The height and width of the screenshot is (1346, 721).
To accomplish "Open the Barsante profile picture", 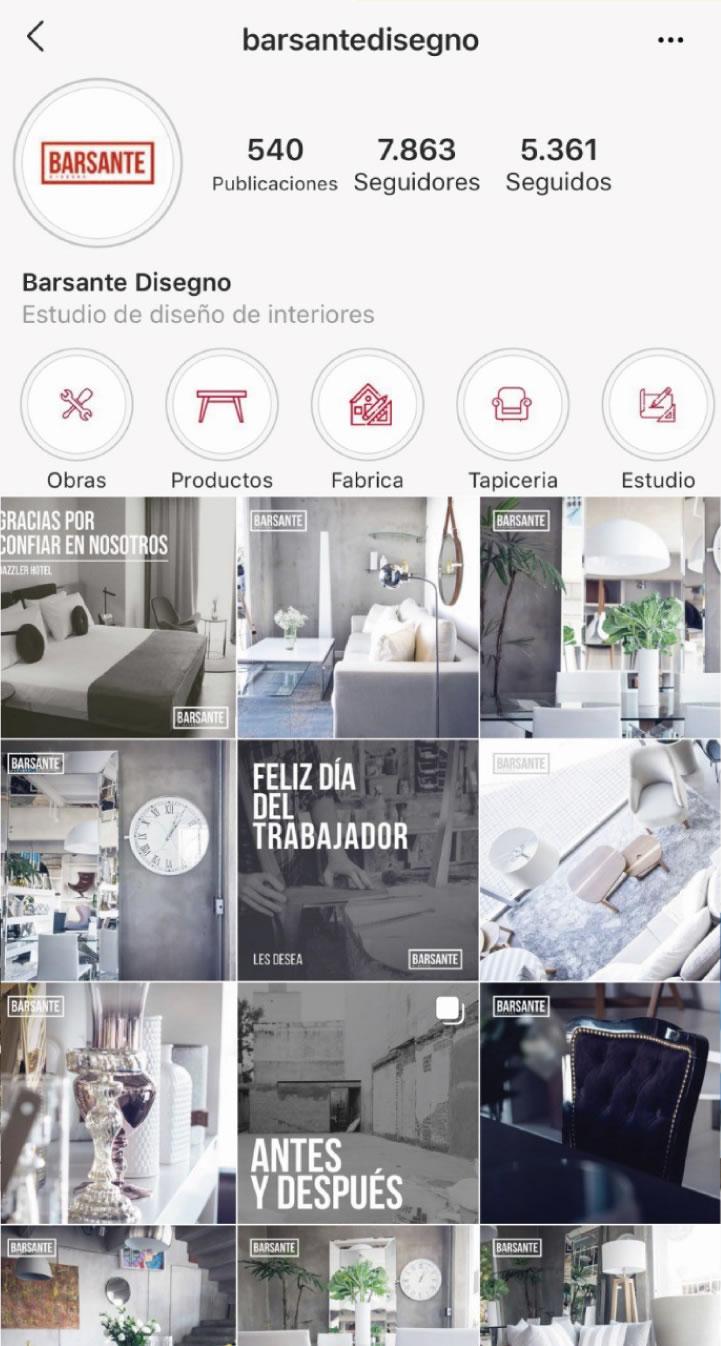I will (x=97, y=163).
